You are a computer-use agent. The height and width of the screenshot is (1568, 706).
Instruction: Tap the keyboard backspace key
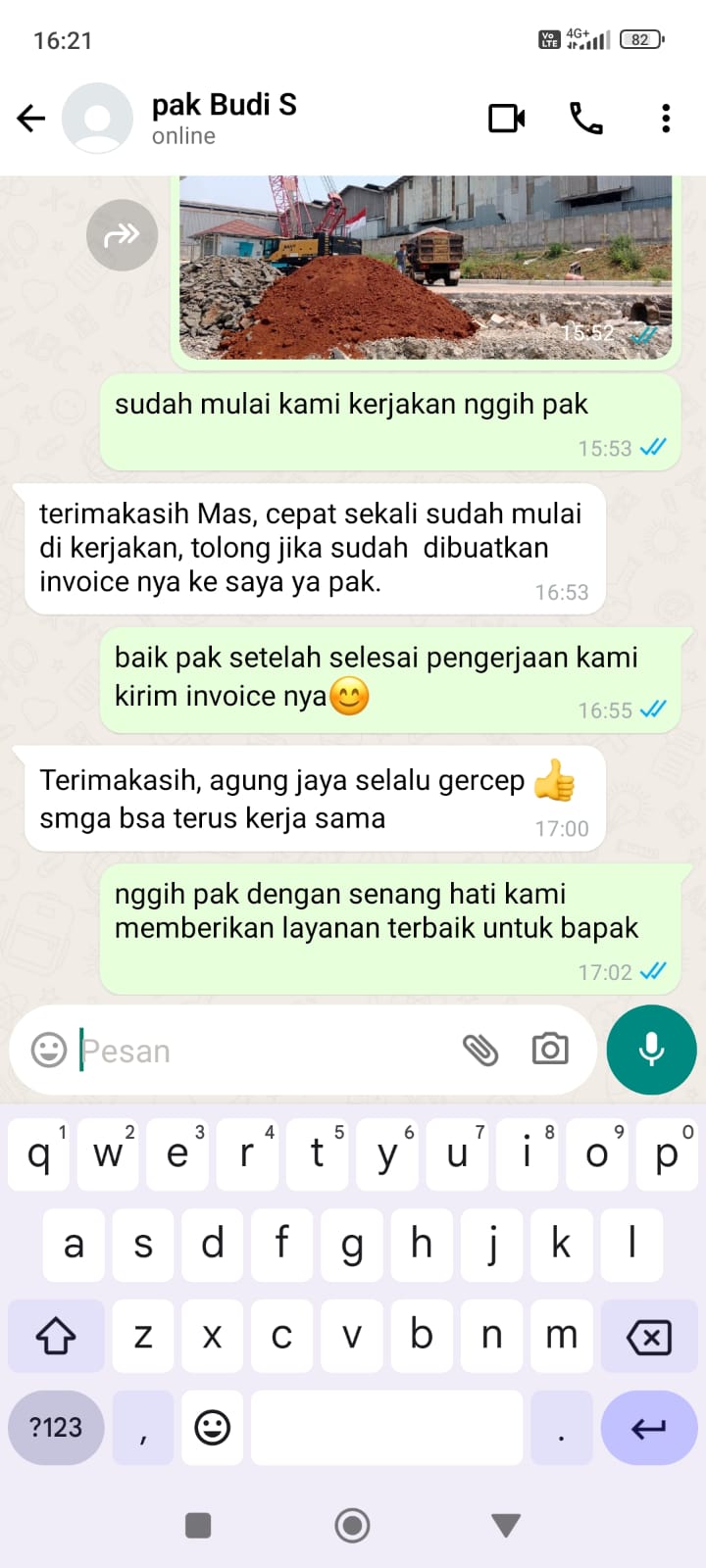[648, 1337]
